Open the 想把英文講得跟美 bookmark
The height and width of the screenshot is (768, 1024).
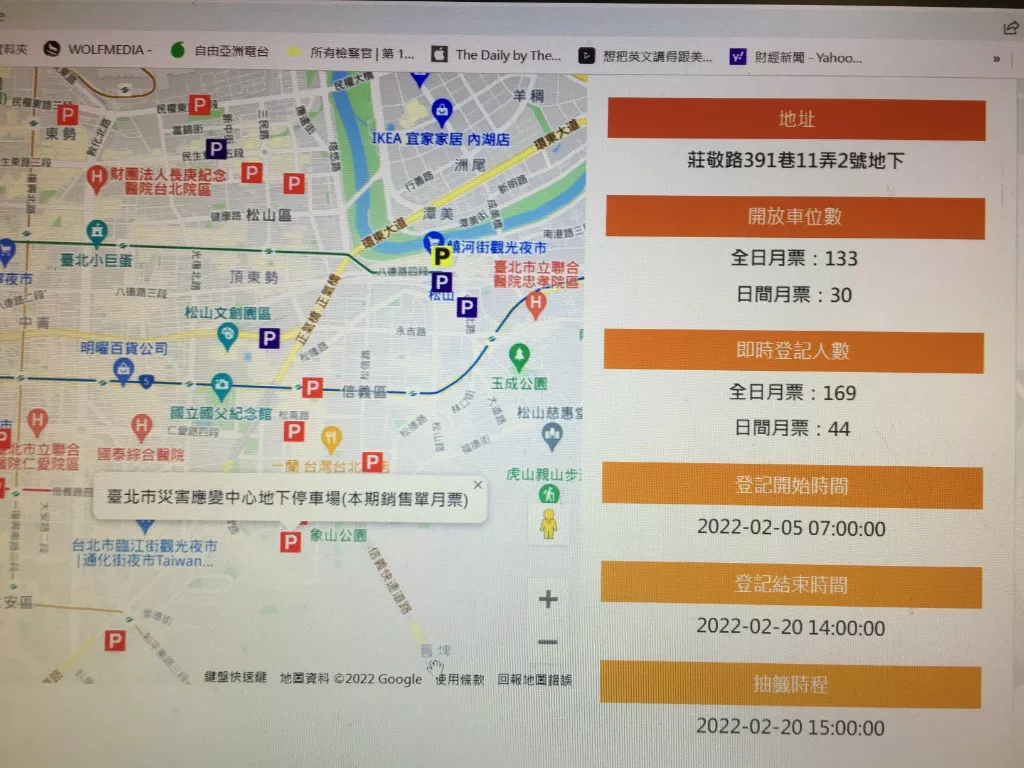pyautogui.click(x=646, y=57)
